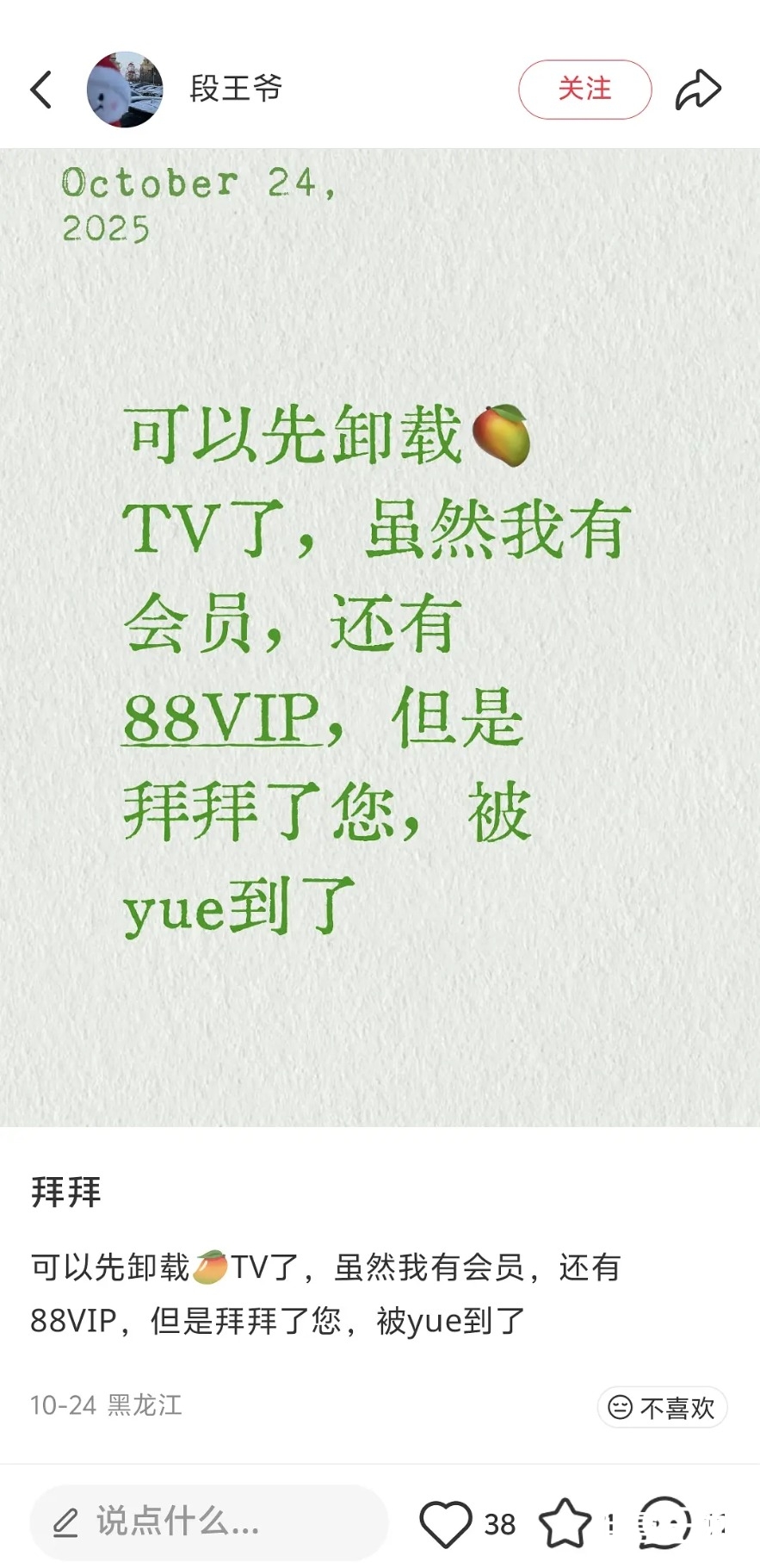Share this post
The width and height of the screenshot is (760, 1568).
pos(697,90)
